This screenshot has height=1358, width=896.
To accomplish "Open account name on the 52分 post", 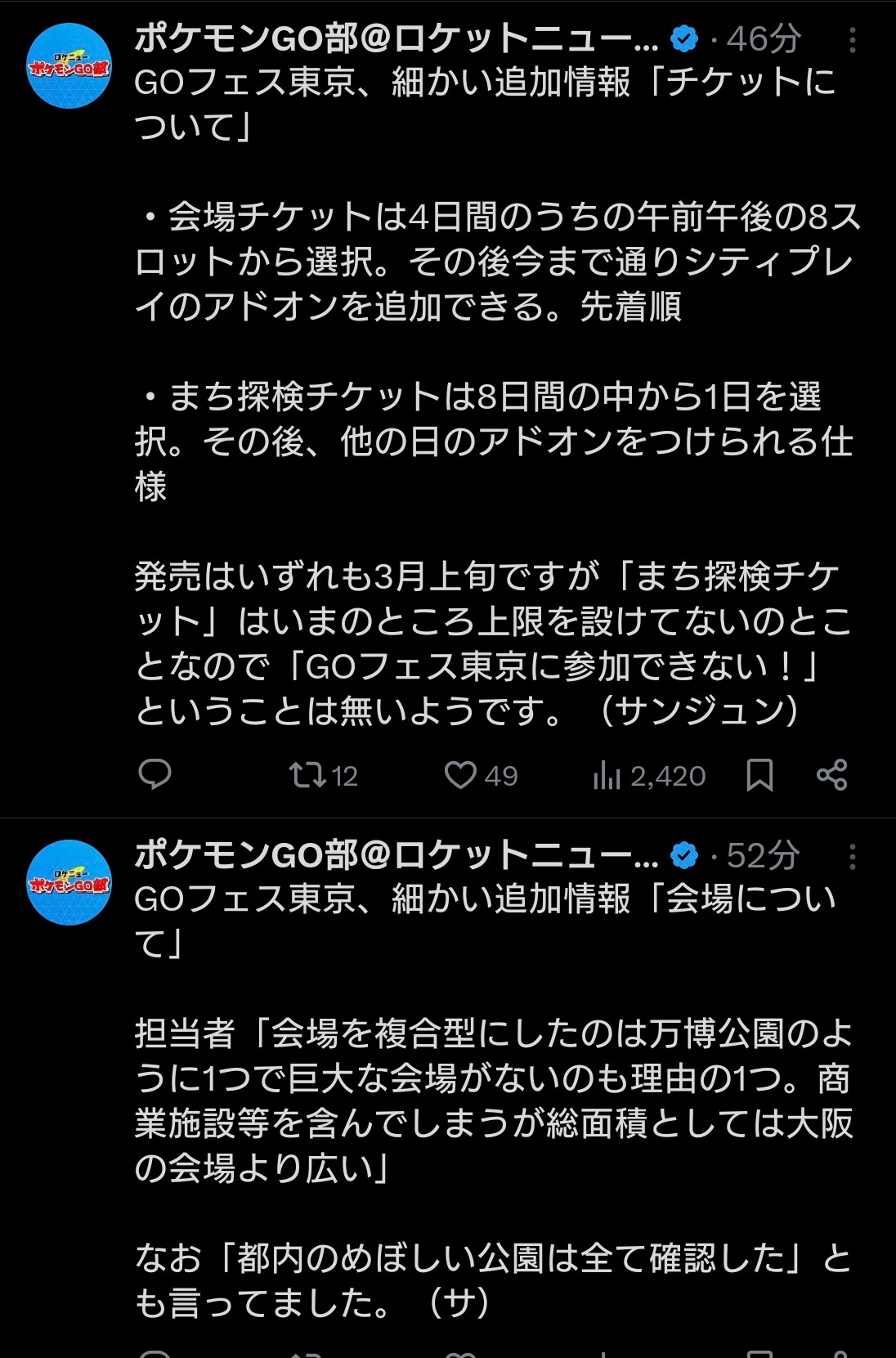I will (x=396, y=855).
